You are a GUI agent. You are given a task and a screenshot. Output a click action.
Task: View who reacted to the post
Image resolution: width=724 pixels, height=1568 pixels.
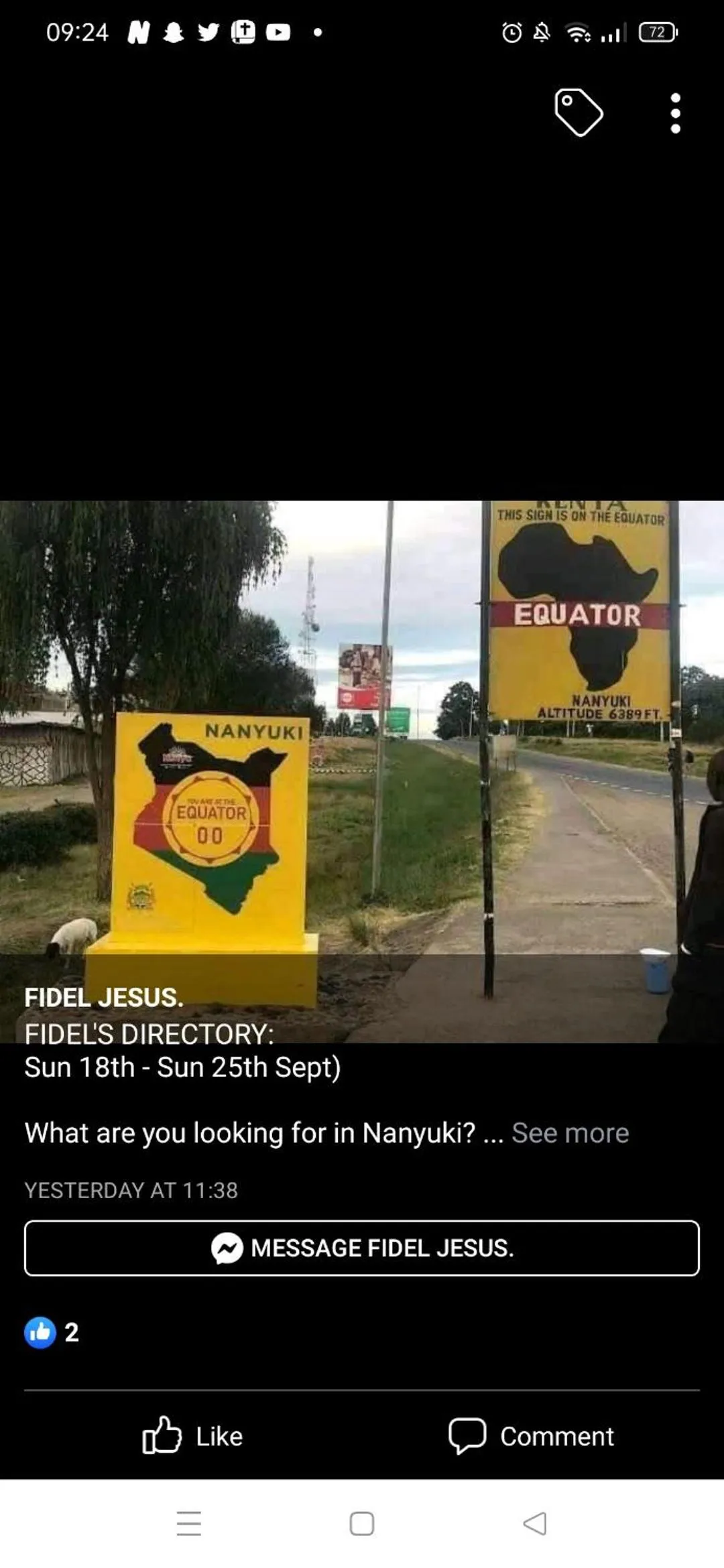52,1331
